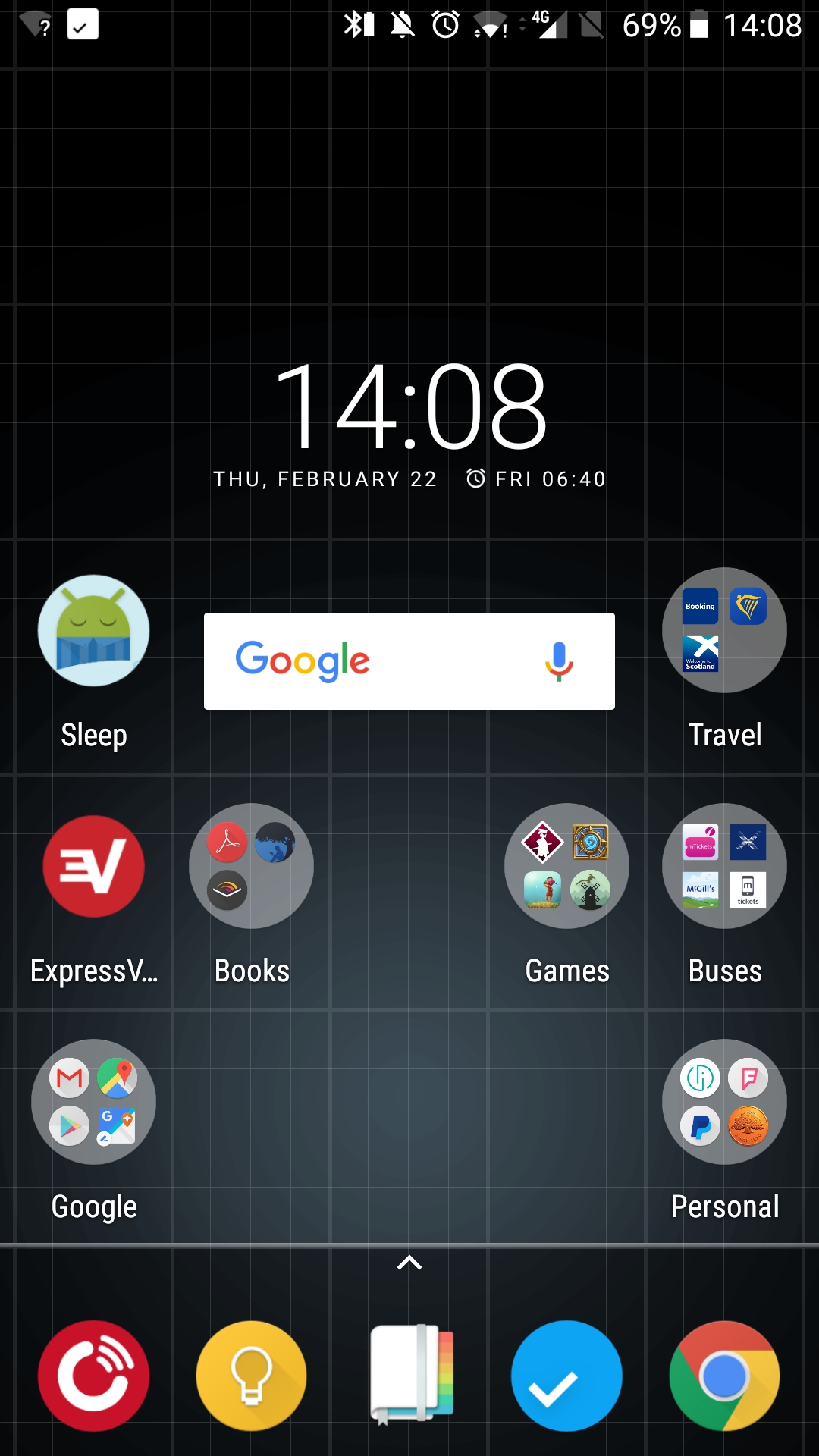The height and width of the screenshot is (1456, 819).
Task: Start Google voice search microphone
Action: pos(559,661)
